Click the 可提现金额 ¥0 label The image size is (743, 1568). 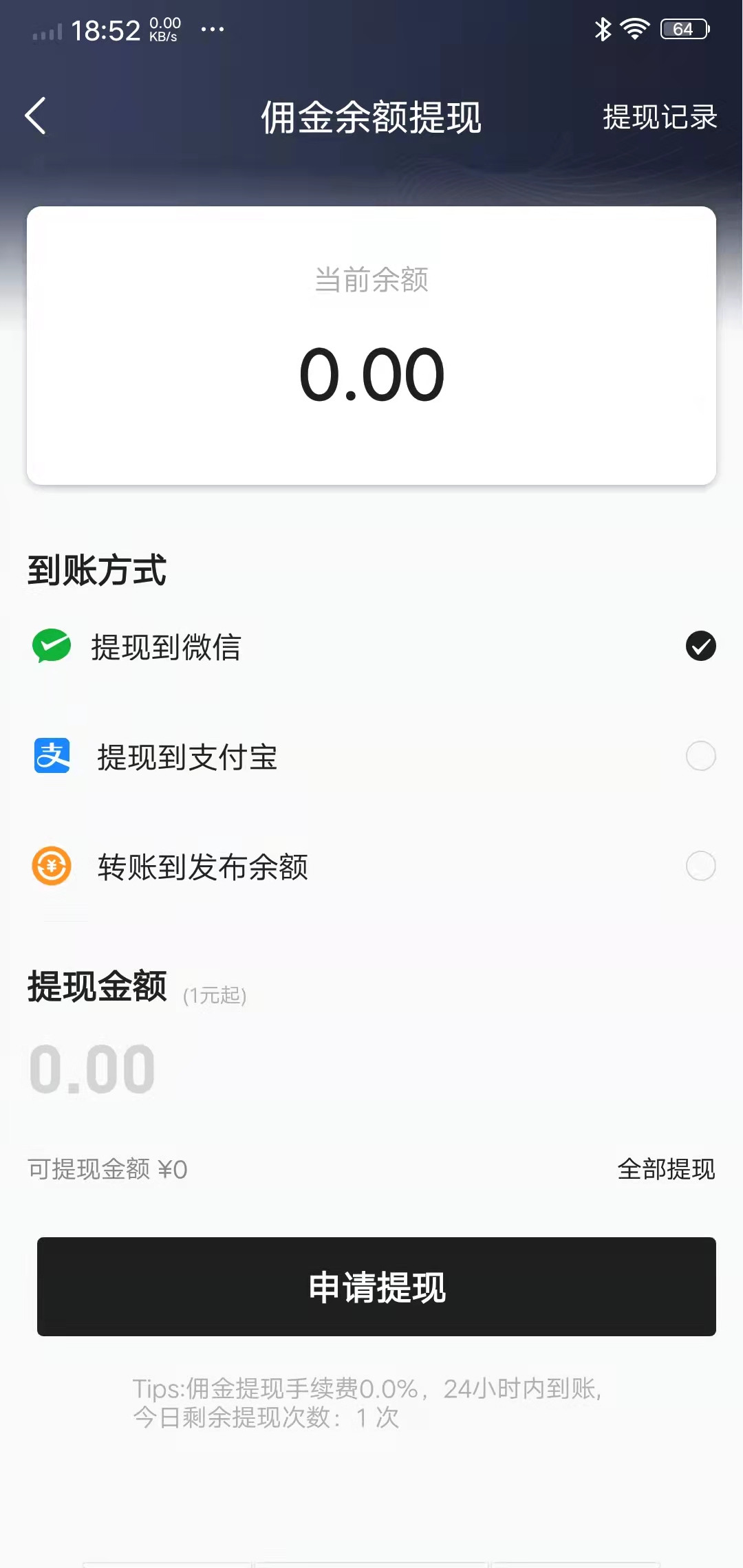point(107,1169)
